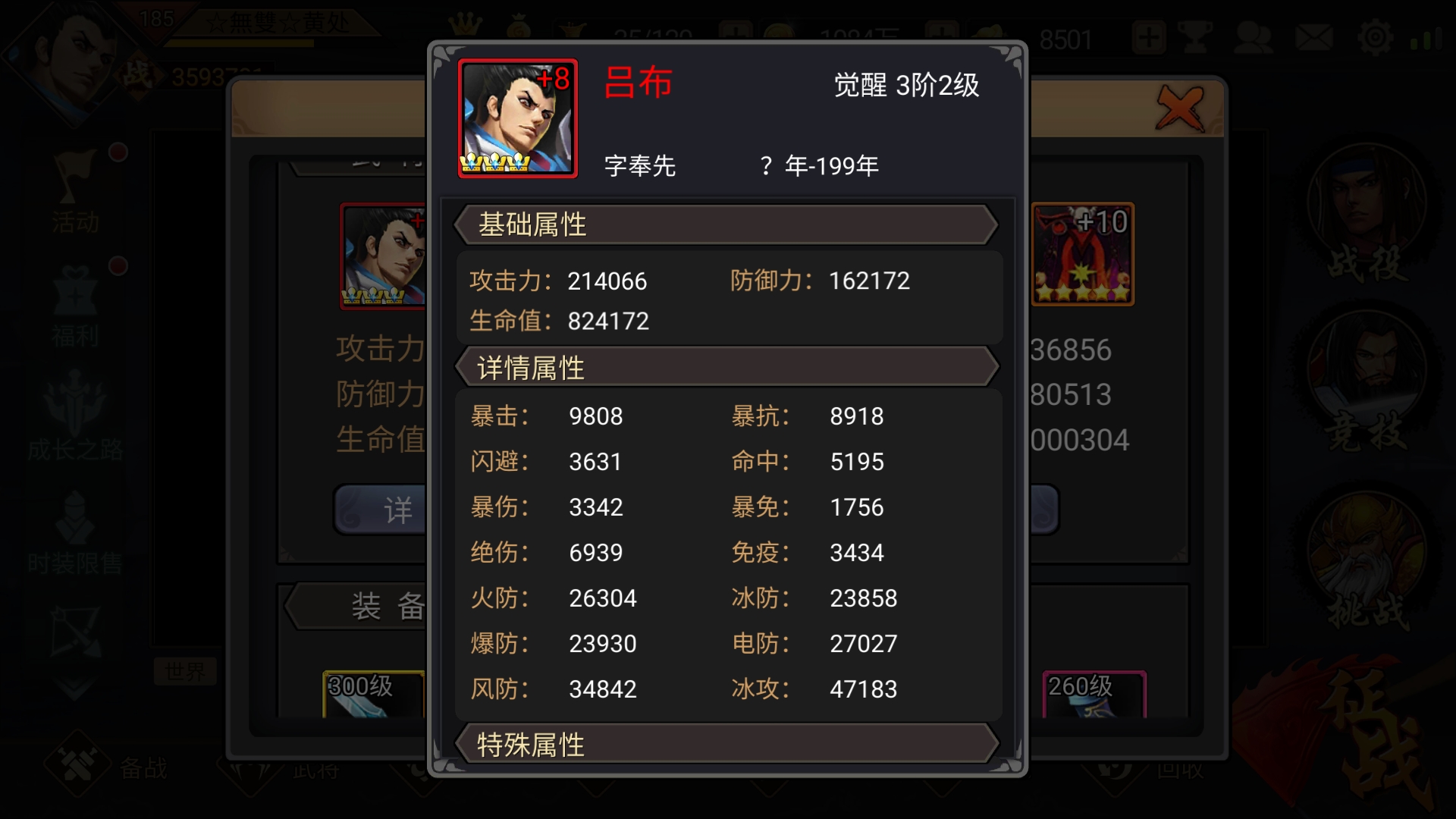This screenshot has width=1456, height=819.
Task: Open the 活动 events menu
Action: point(76,190)
